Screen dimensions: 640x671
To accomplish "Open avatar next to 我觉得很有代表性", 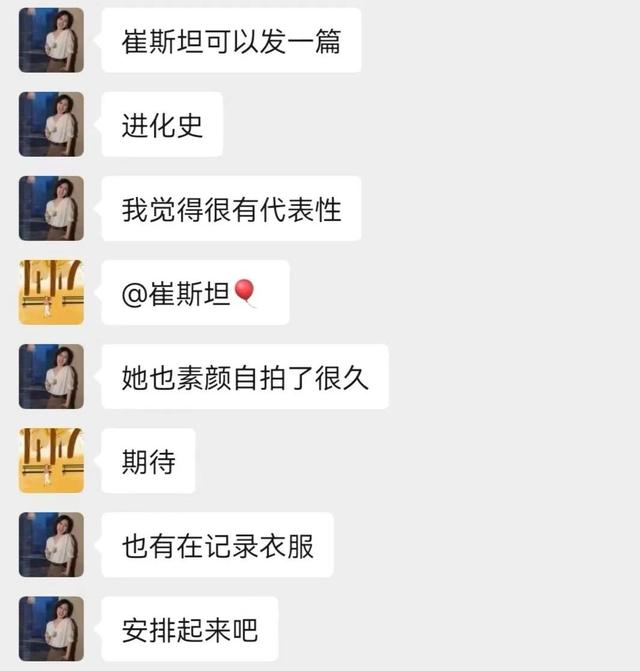I will click(51, 208).
